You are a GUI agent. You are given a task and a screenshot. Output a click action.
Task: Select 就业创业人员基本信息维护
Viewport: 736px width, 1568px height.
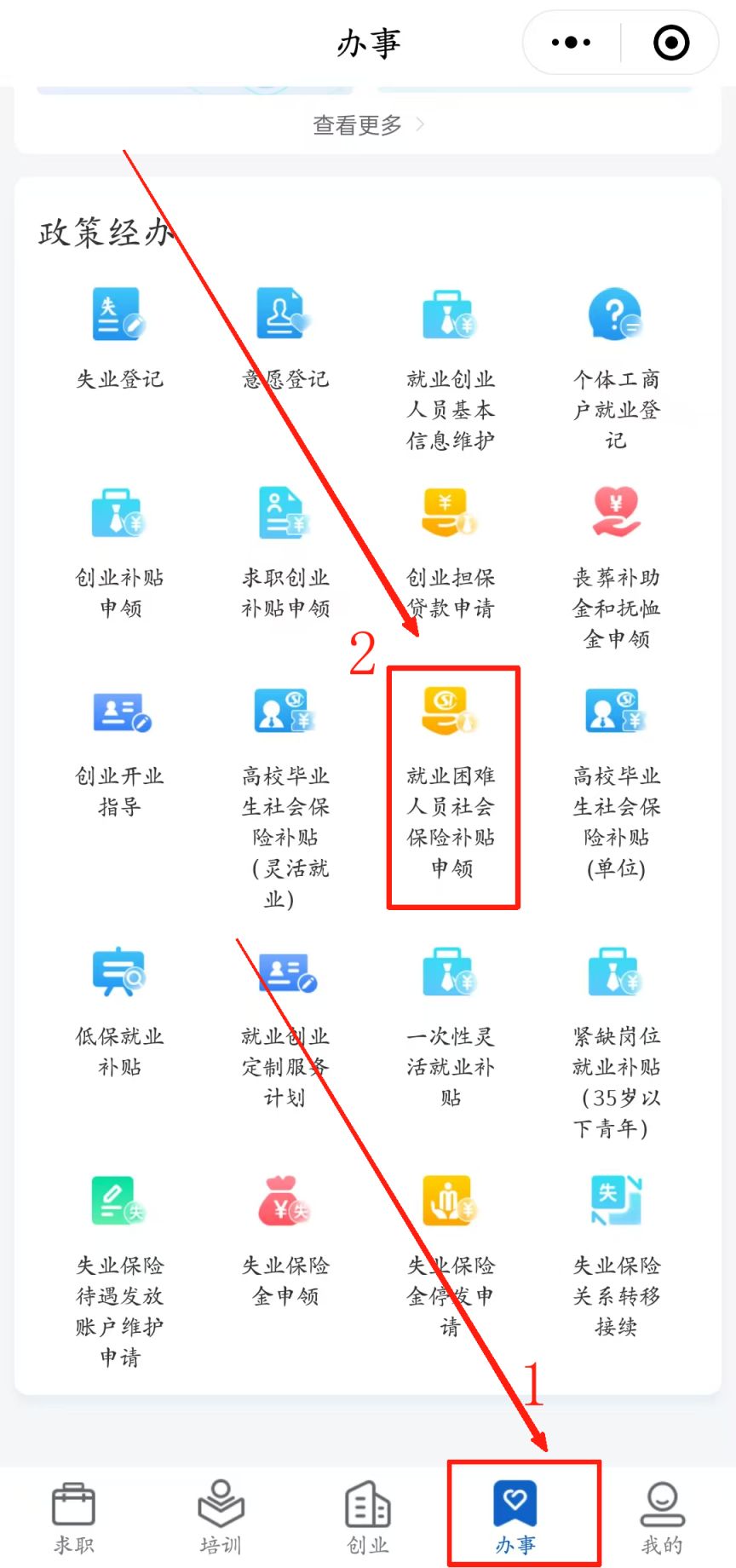[451, 366]
